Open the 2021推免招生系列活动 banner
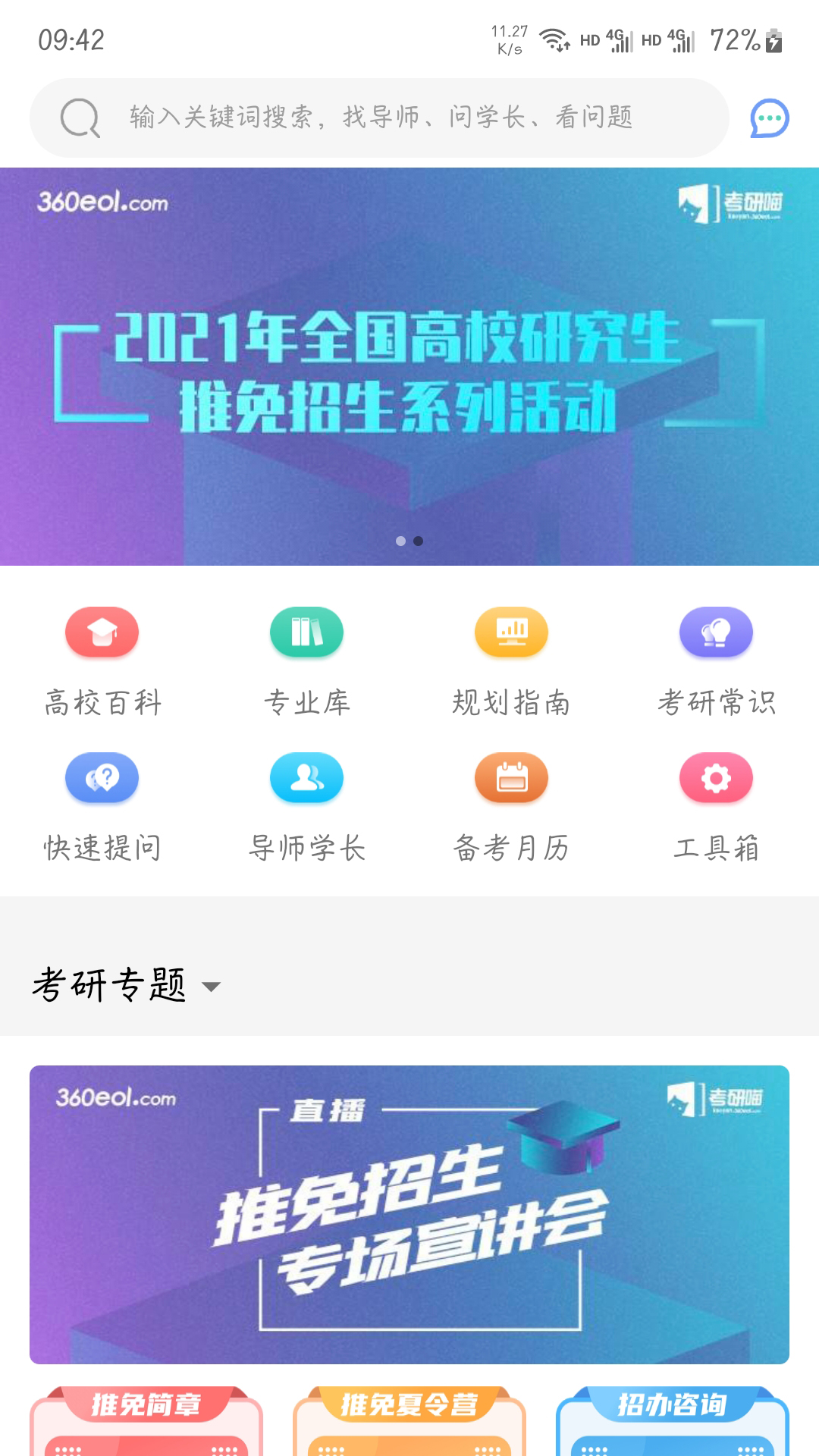The width and height of the screenshot is (819, 1456). (409, 366)
